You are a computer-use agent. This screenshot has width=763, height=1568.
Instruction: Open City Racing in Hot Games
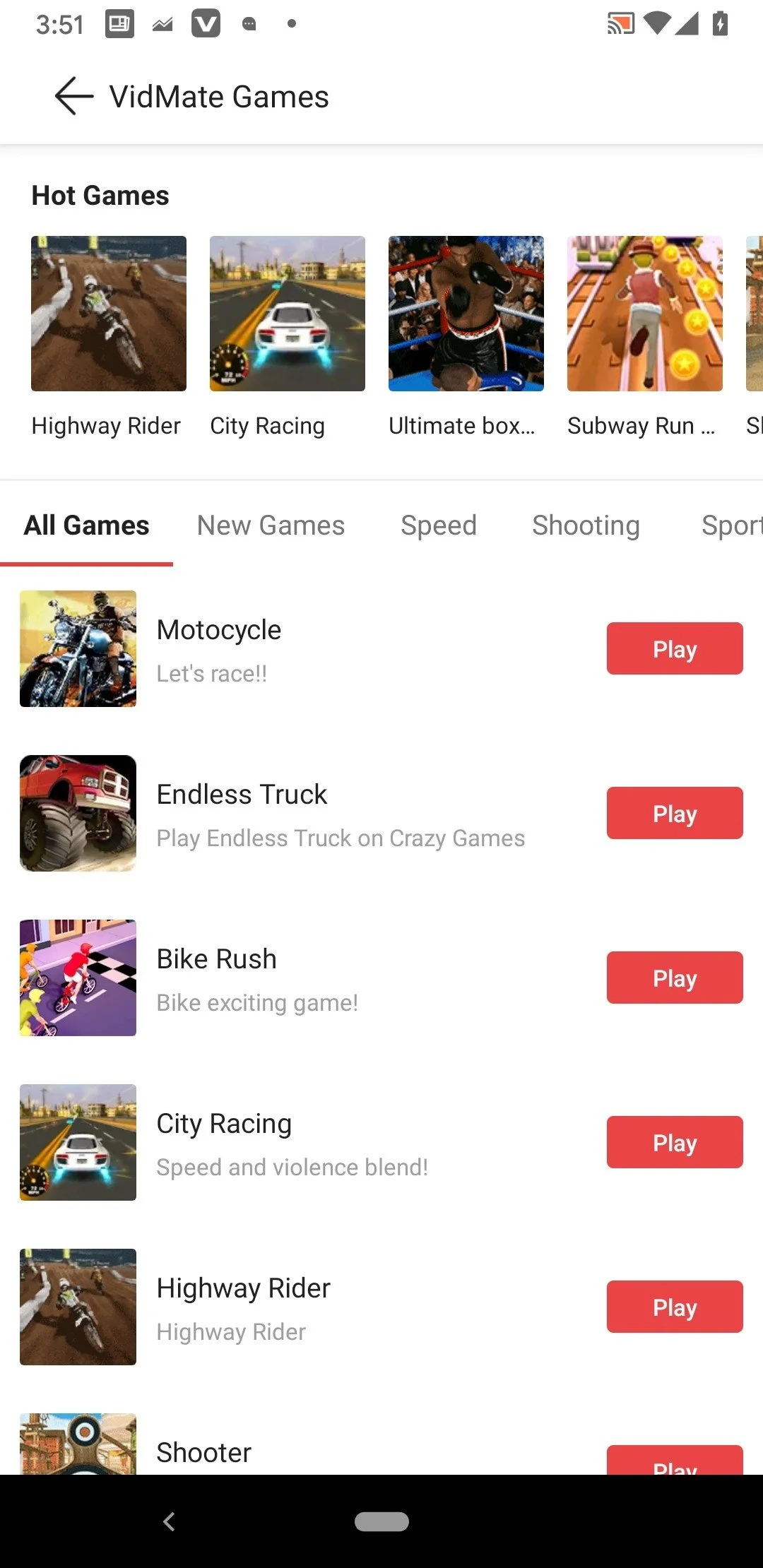(288, 314)
